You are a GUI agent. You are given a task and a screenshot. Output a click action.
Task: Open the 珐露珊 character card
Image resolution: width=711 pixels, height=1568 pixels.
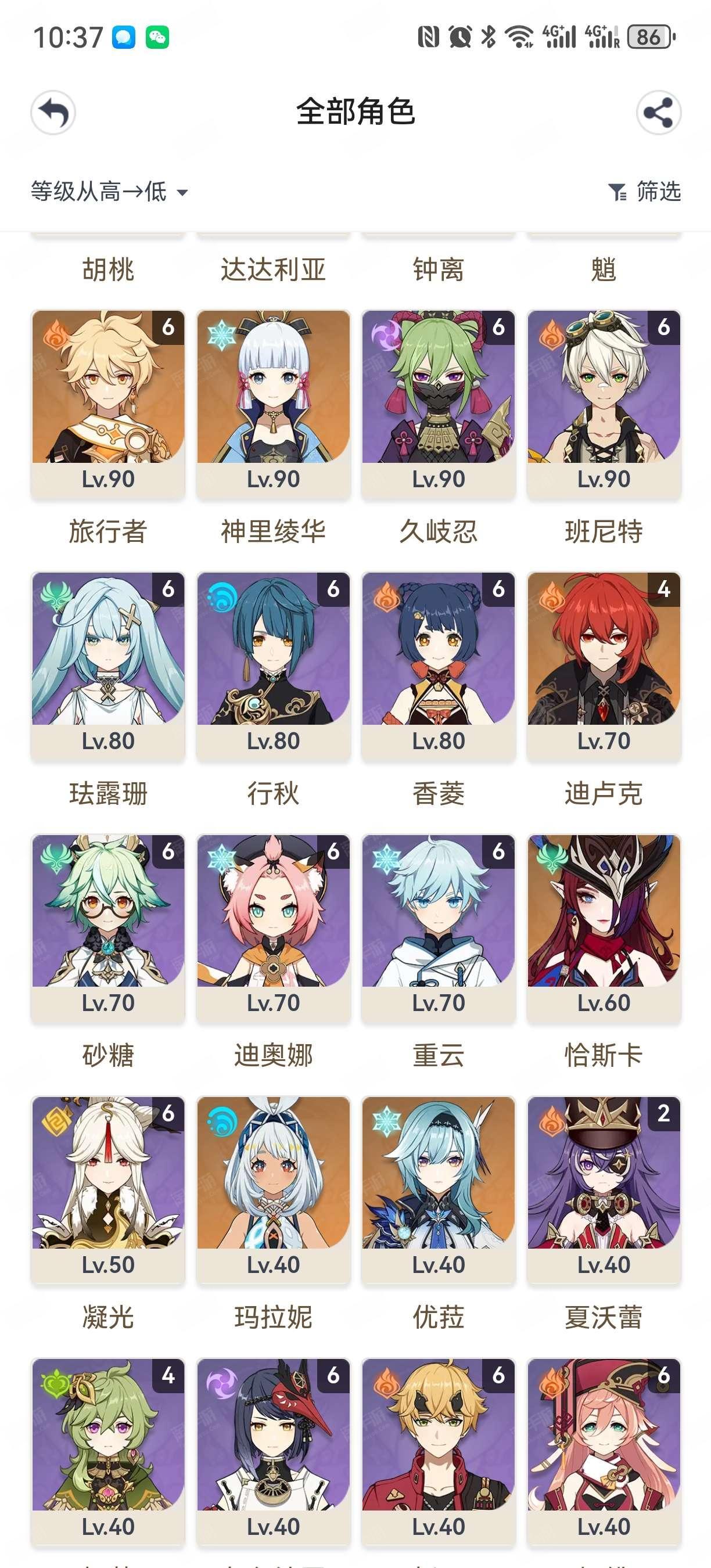pos(107,663)
